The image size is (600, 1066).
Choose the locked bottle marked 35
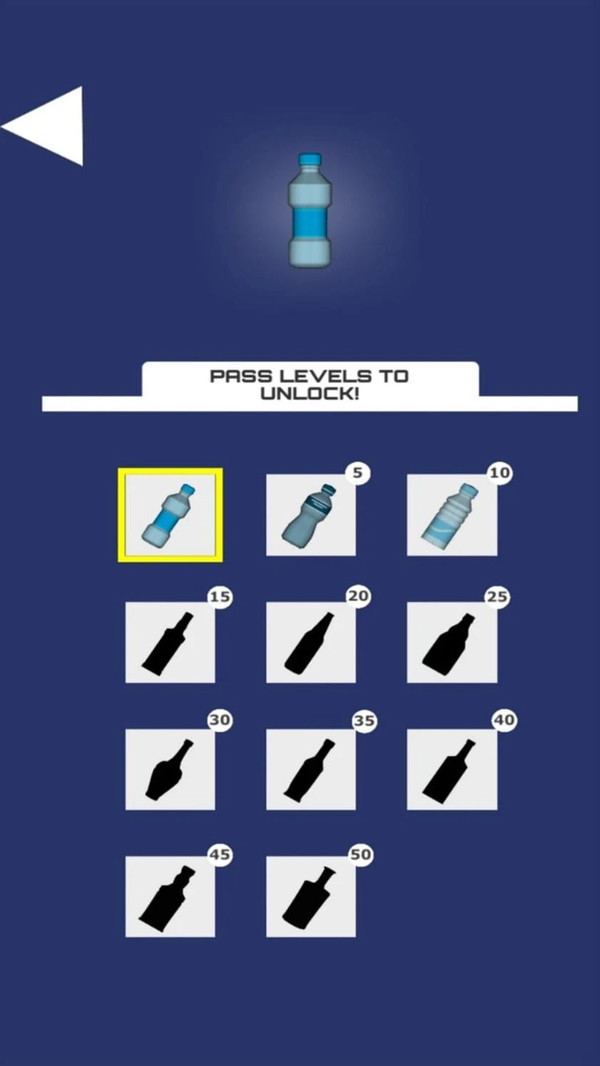311,769
